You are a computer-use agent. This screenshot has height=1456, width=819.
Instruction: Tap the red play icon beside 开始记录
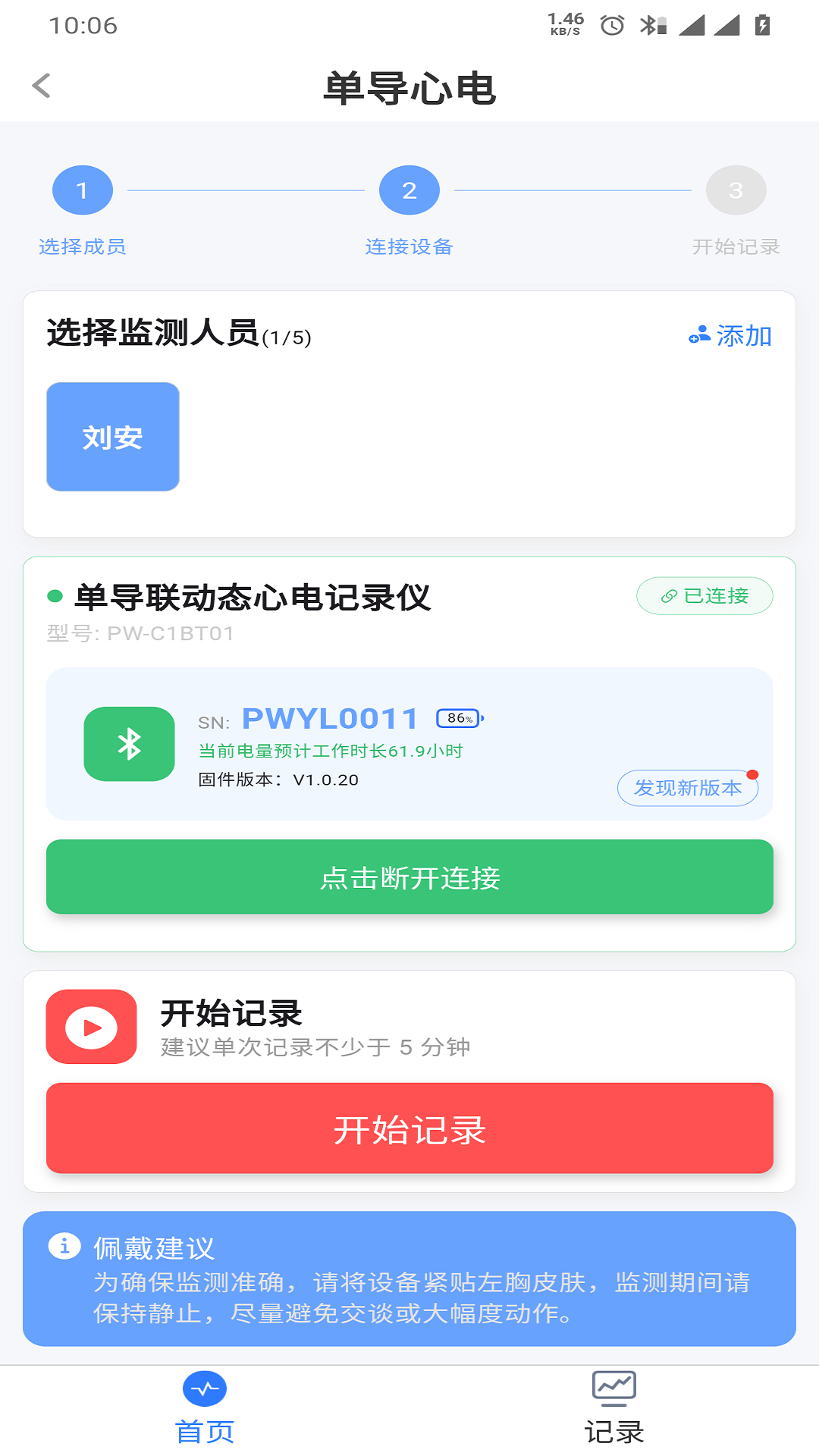click(x=90, y=1028)
